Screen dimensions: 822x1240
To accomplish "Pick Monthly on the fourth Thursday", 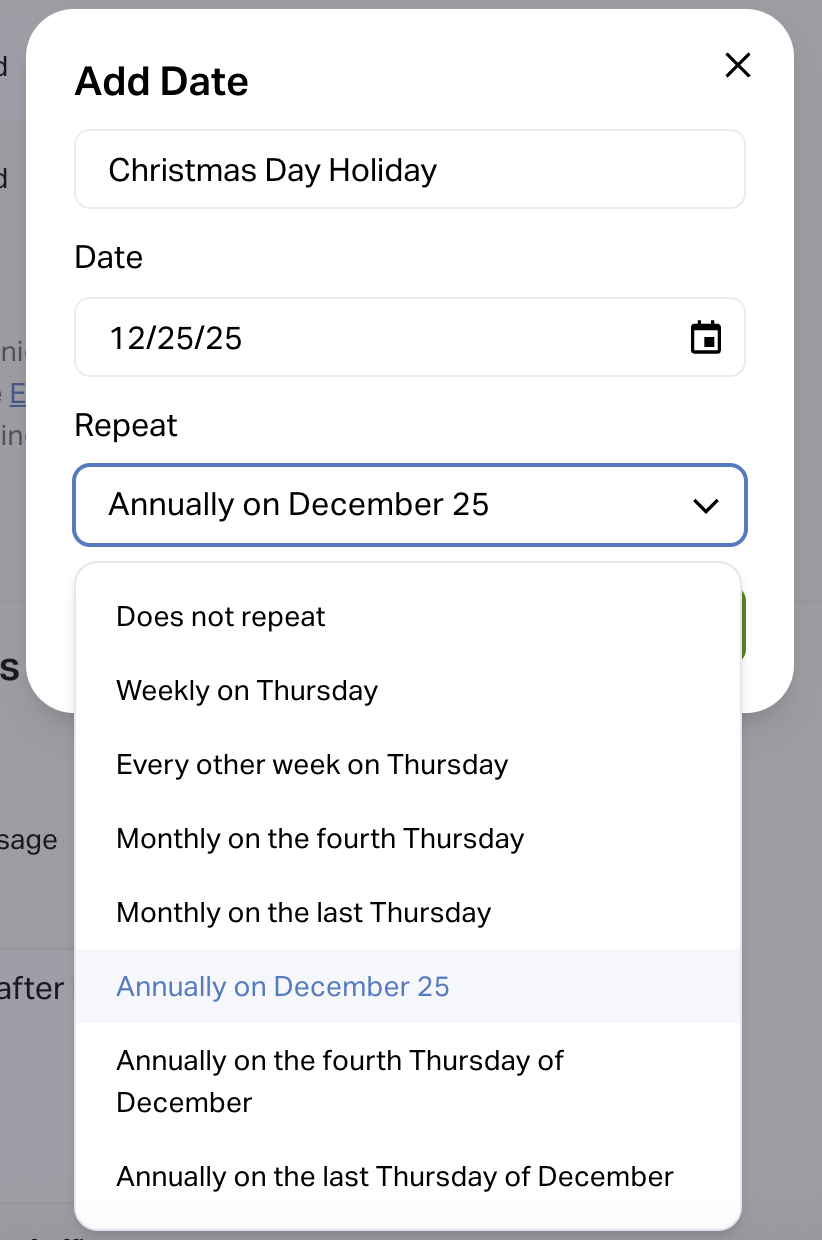I will (x=320, y=839).
